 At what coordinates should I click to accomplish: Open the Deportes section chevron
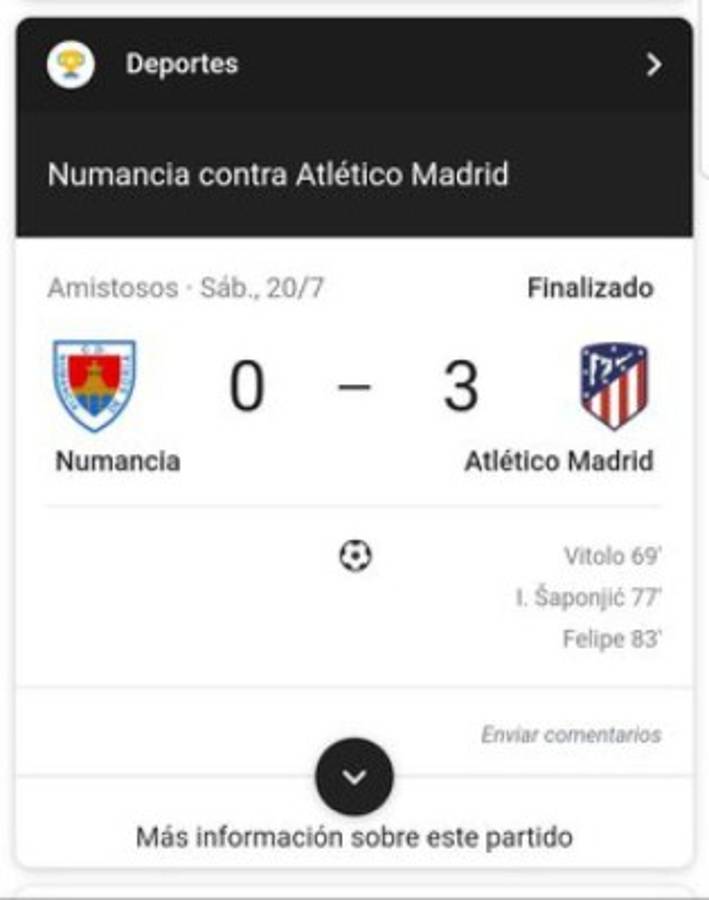[x=654, y=66]
